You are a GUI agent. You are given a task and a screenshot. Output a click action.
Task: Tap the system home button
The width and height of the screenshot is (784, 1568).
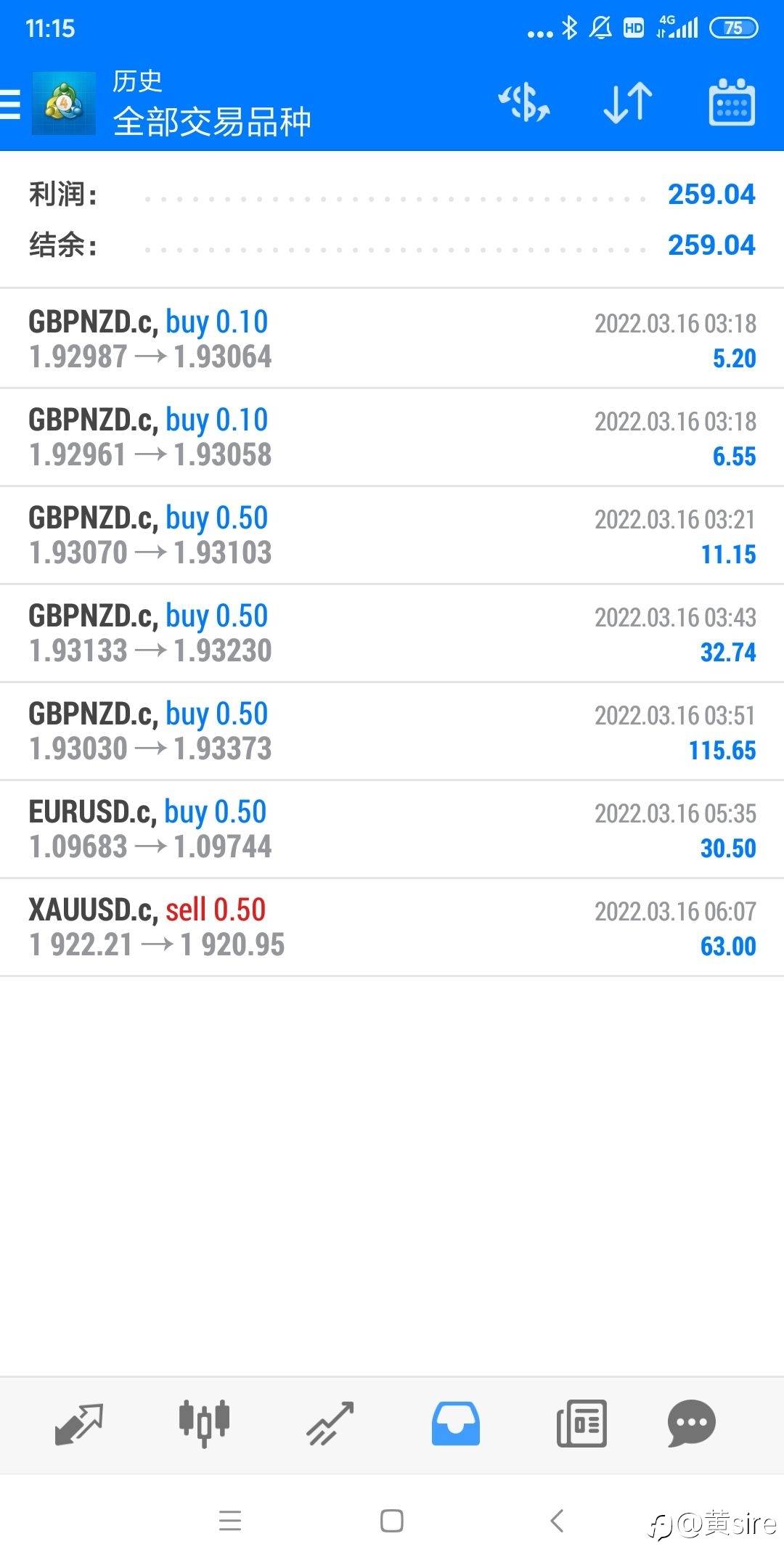(392, 1520)
